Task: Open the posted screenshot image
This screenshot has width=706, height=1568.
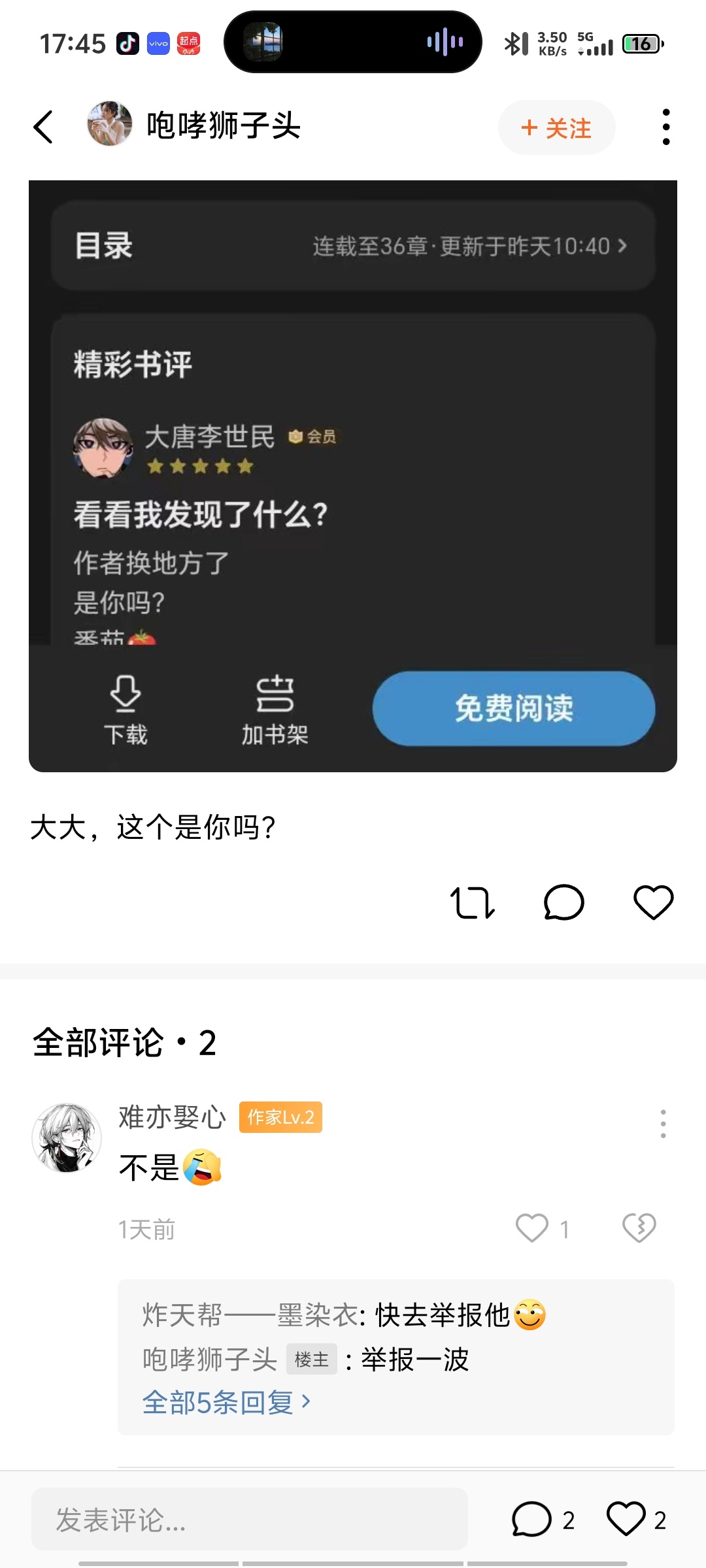Action: (x=353, y=476)
